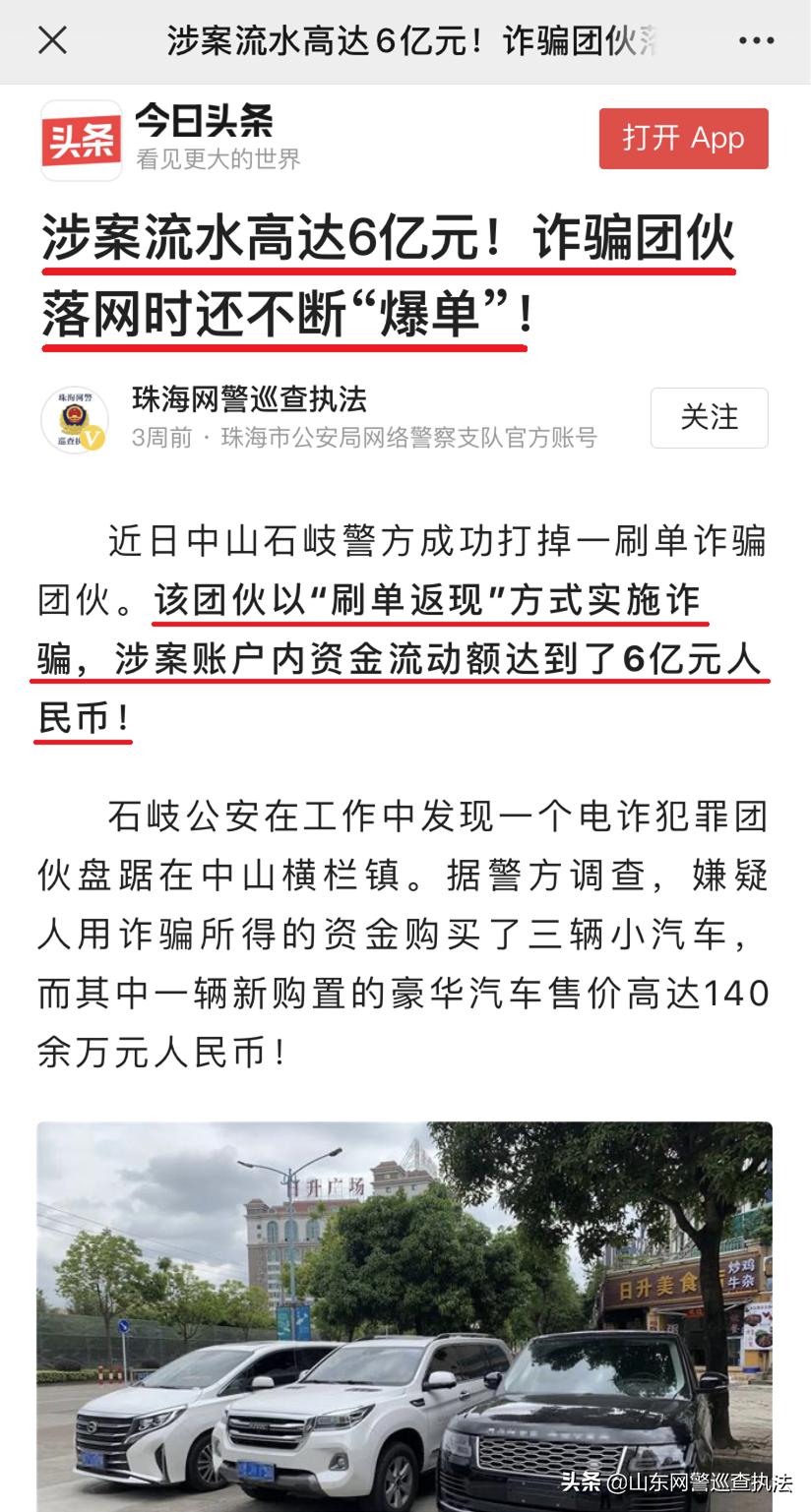Tap the X icon to exit the article
Screen dimensions: 811x1512
(52, 41)
